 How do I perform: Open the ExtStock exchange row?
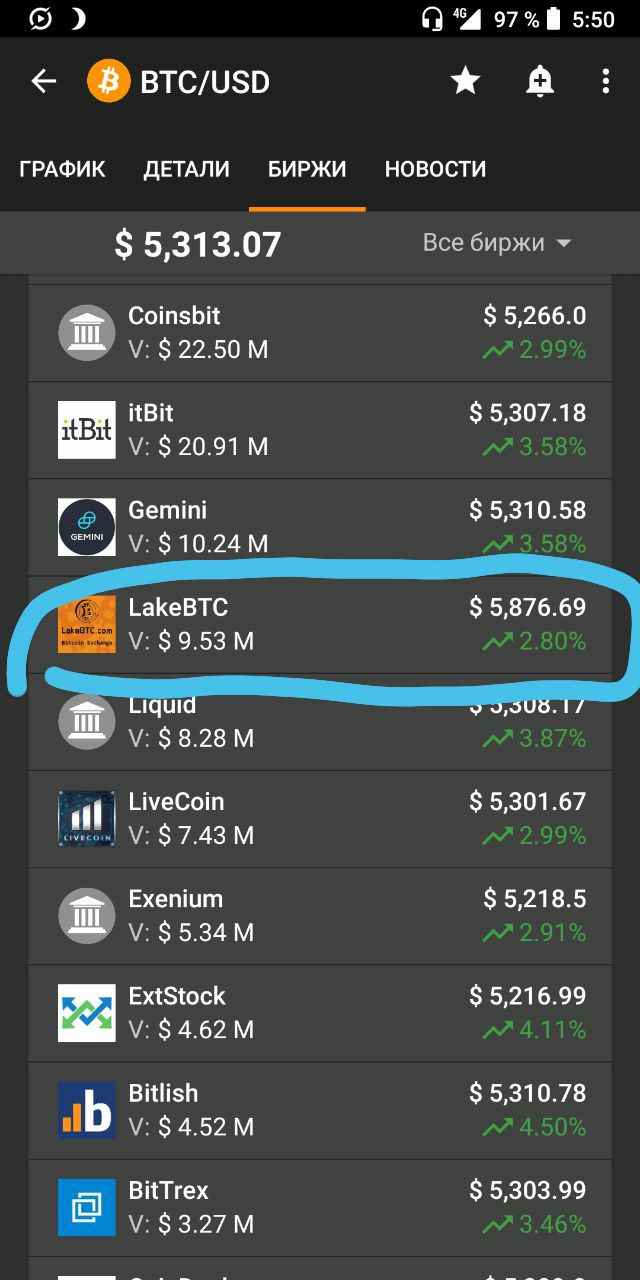coord(320,1013)
